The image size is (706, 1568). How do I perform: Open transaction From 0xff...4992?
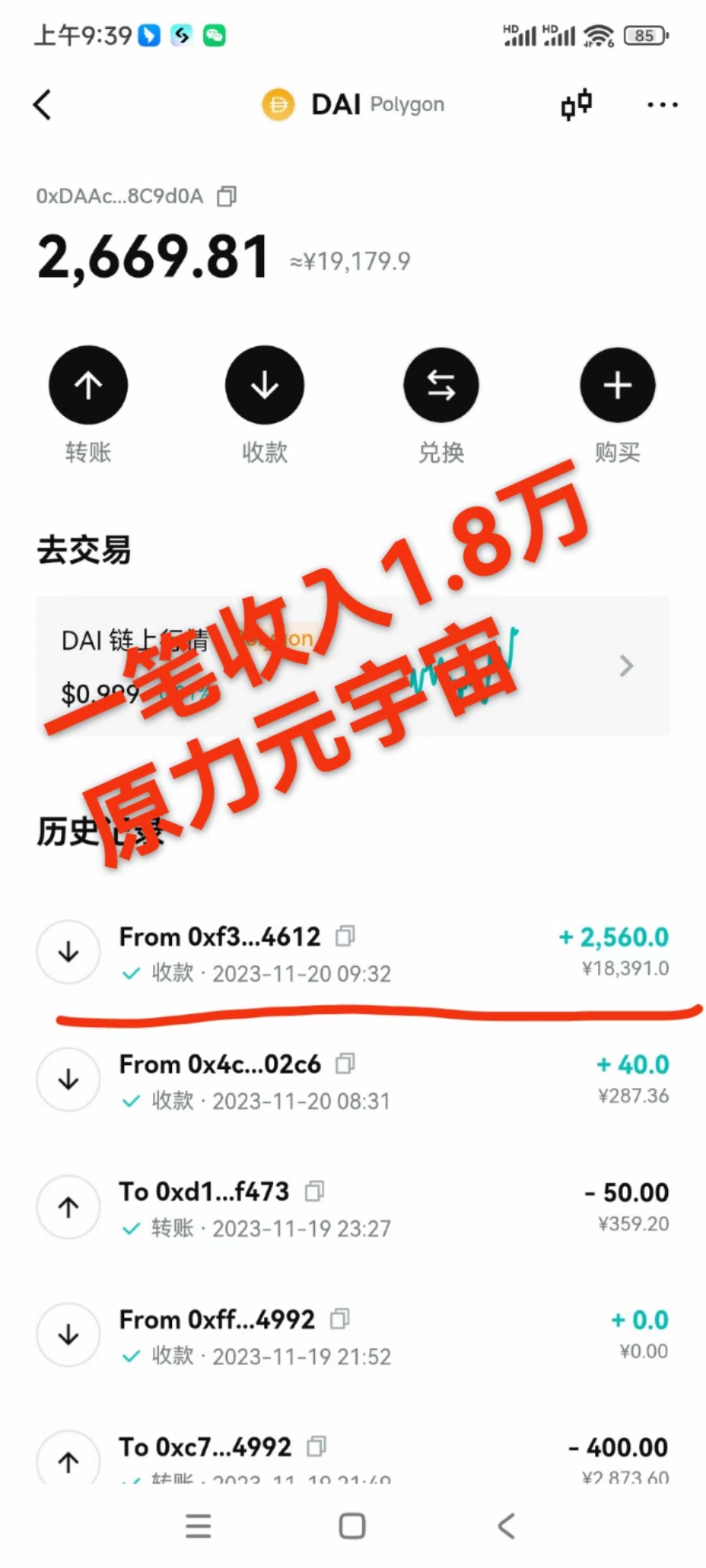coord(353,1336)
